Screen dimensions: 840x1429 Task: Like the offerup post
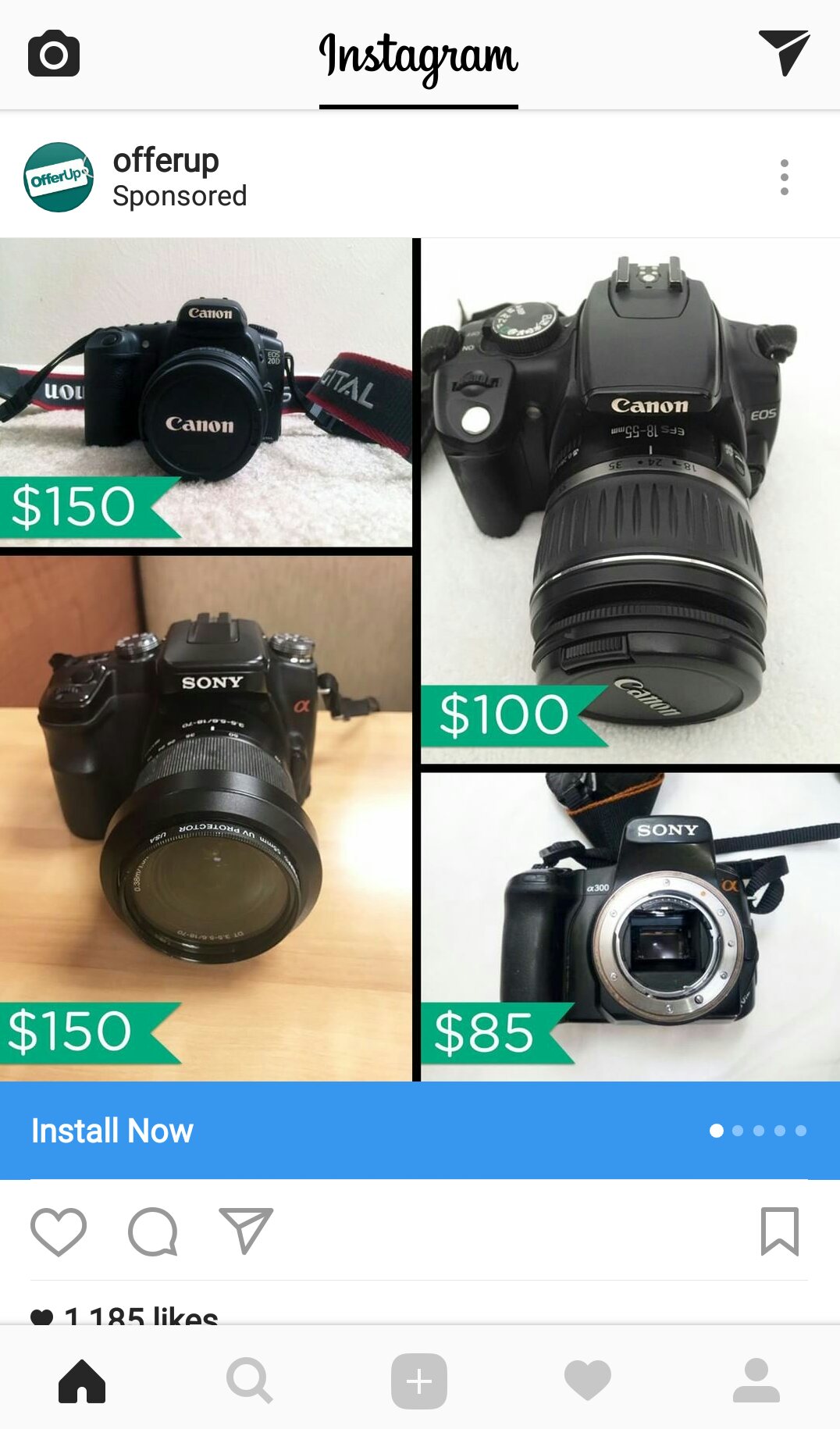(x=59, y=1231)
